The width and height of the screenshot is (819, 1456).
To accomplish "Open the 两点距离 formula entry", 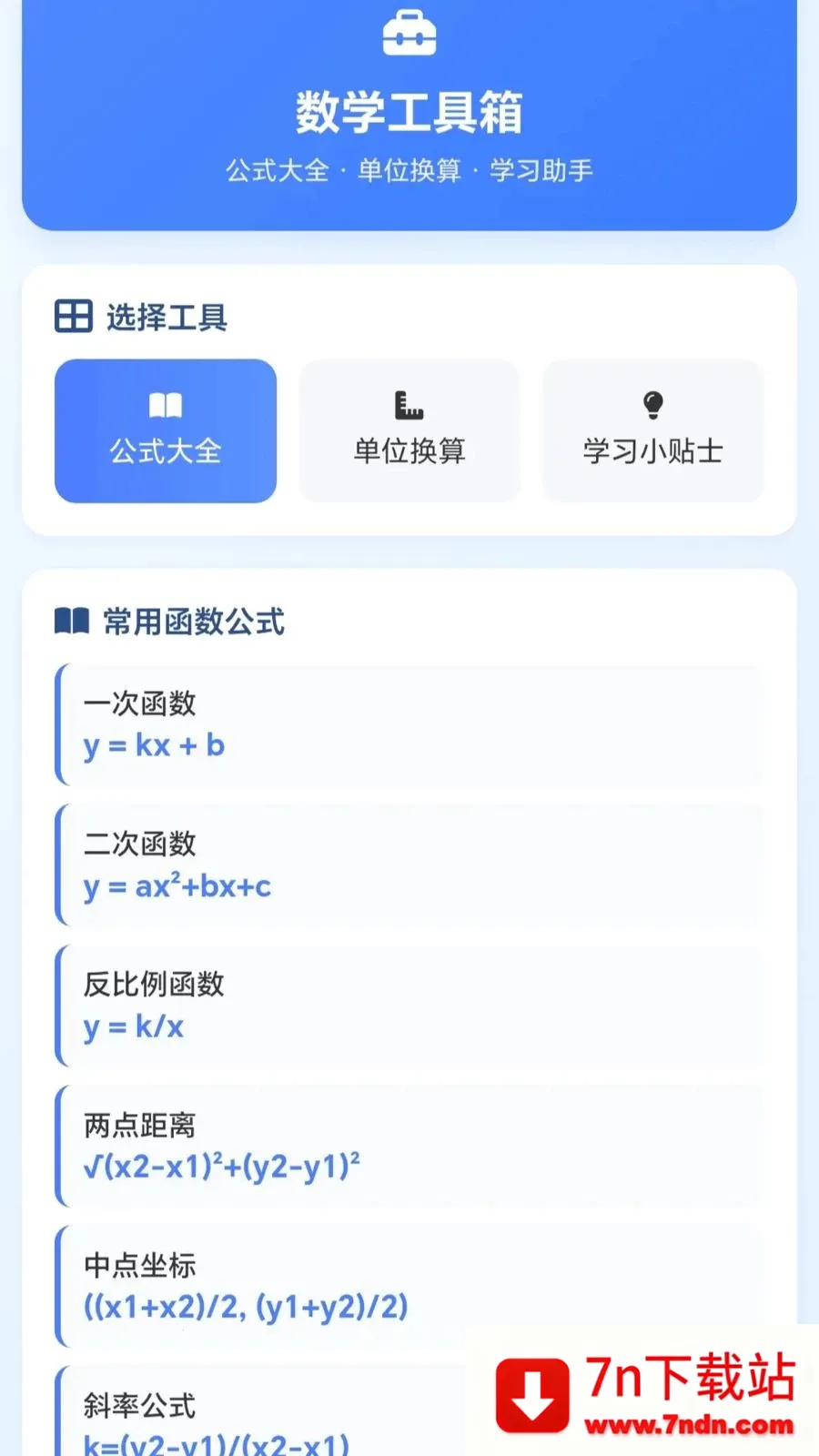I will pyautogui.click(x=409, y=1146).
